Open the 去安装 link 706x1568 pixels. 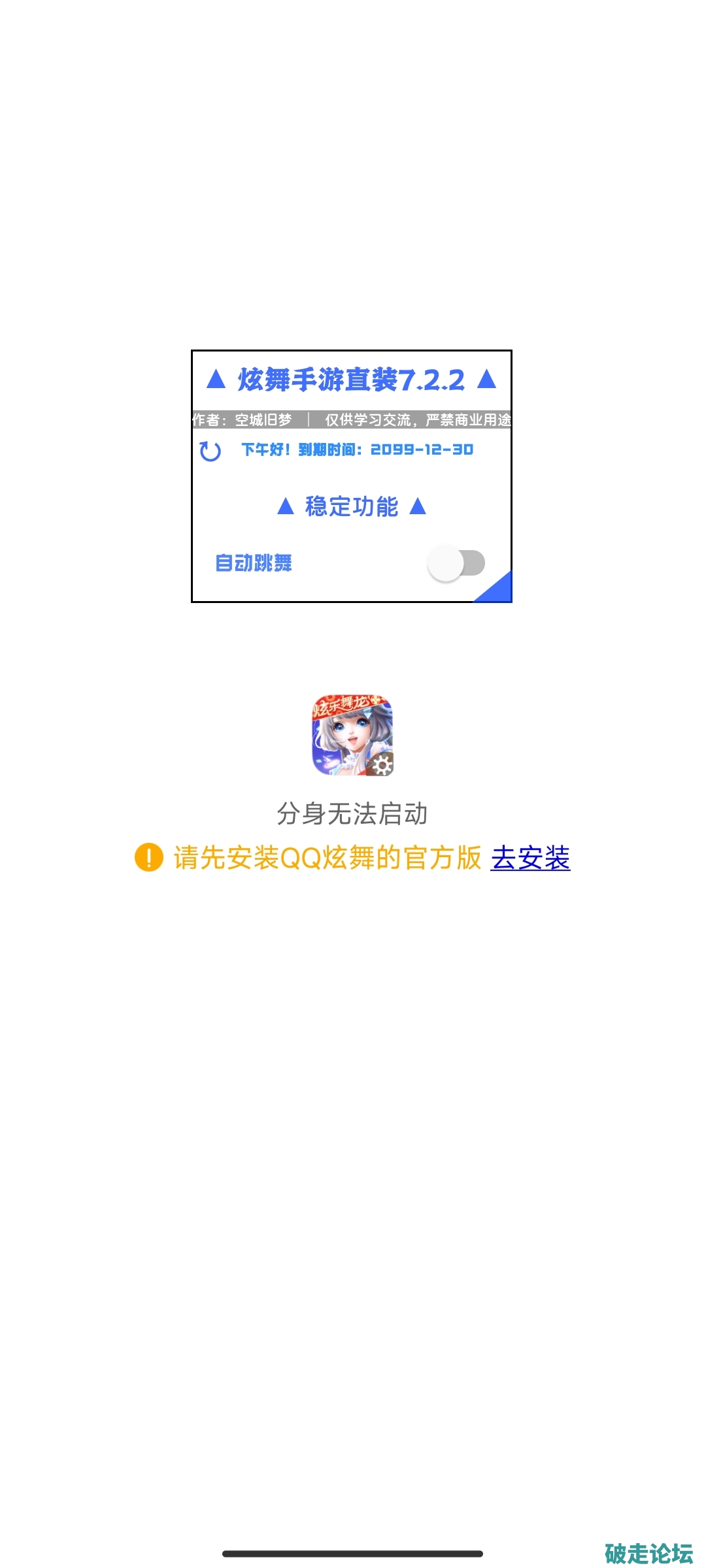530,858
